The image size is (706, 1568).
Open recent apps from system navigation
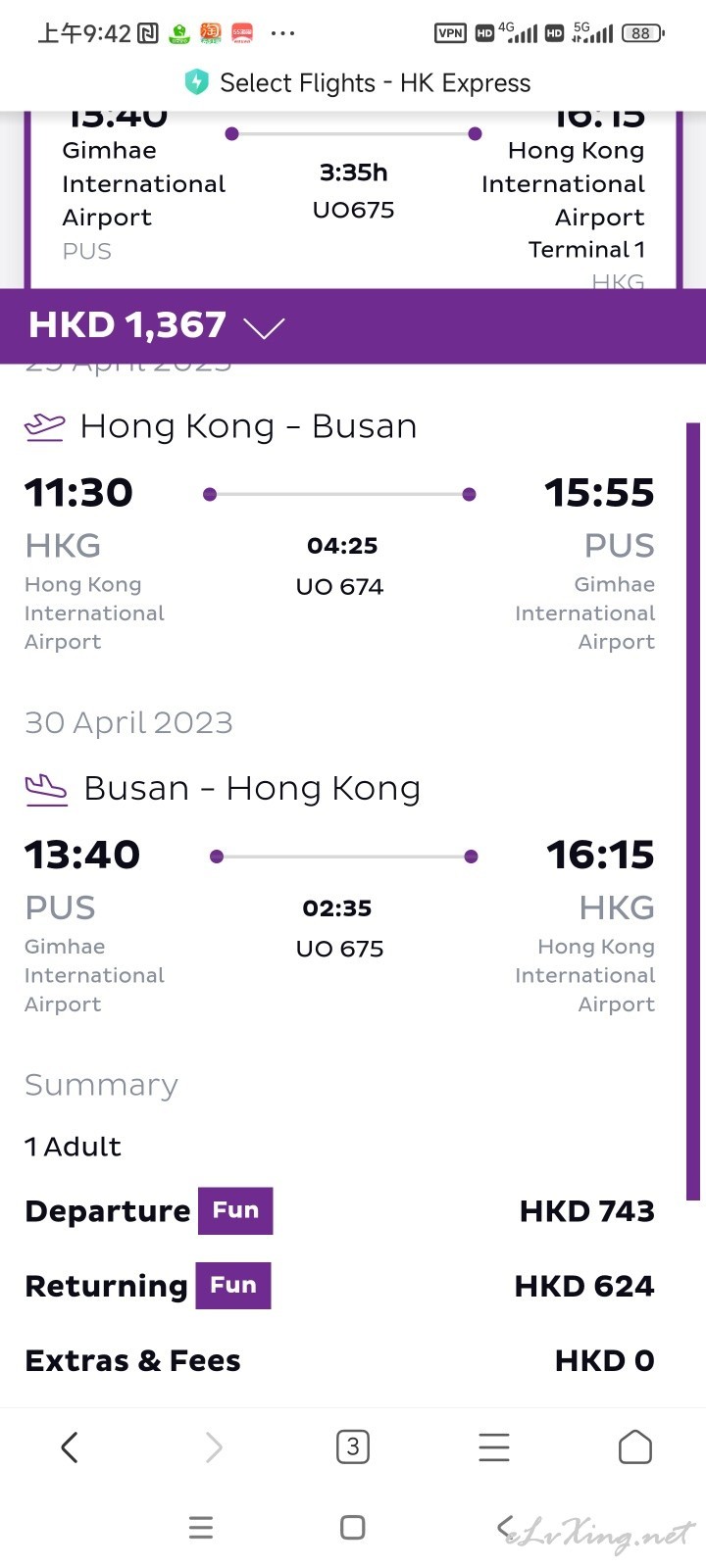click(x=201, y=1528)
